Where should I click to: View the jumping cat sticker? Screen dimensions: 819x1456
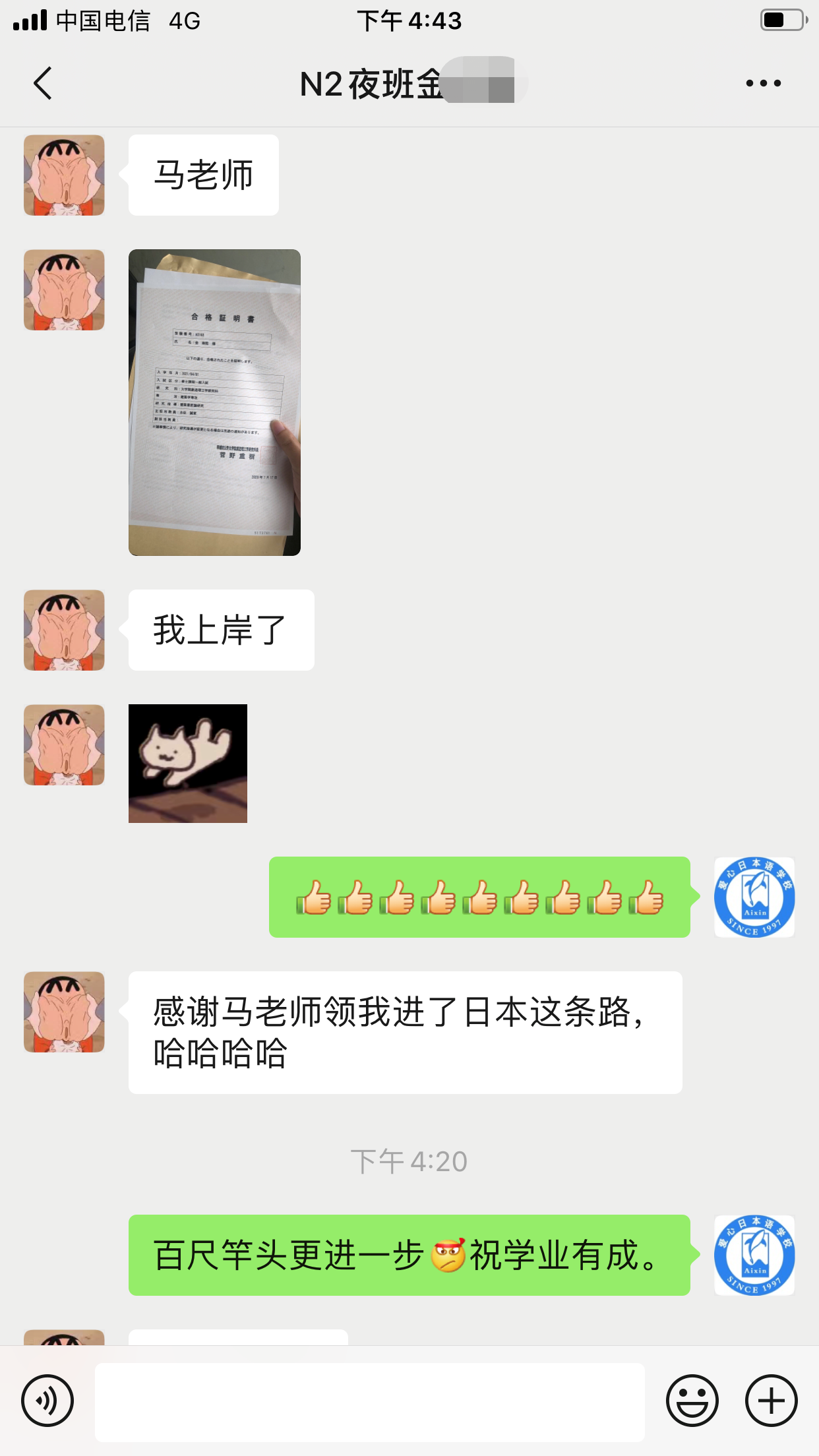point(188,764)
